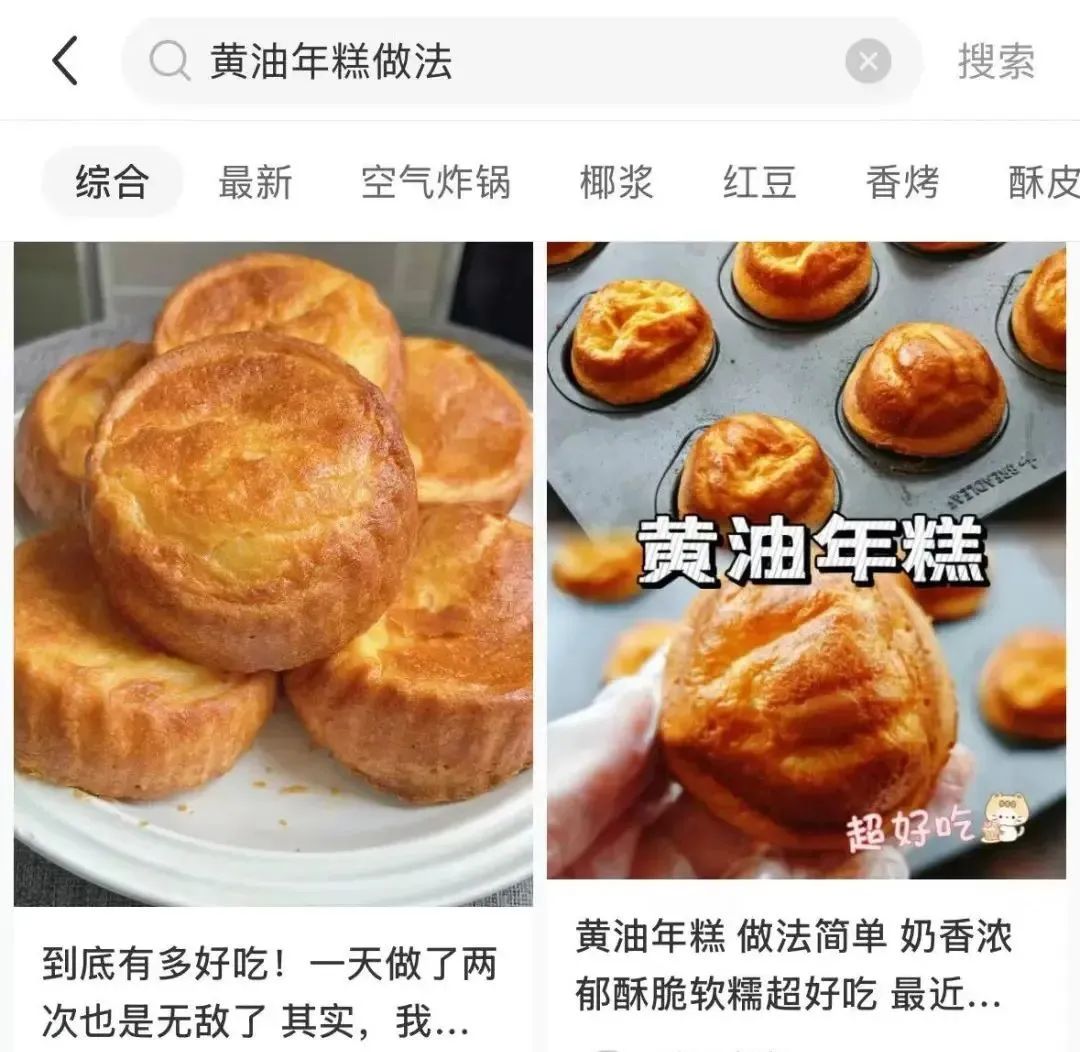Image resolution: width=1080 pixels, height=1052 pixels.
Task: Select the 椰浆 filter tab
Action: click(616, 183)
